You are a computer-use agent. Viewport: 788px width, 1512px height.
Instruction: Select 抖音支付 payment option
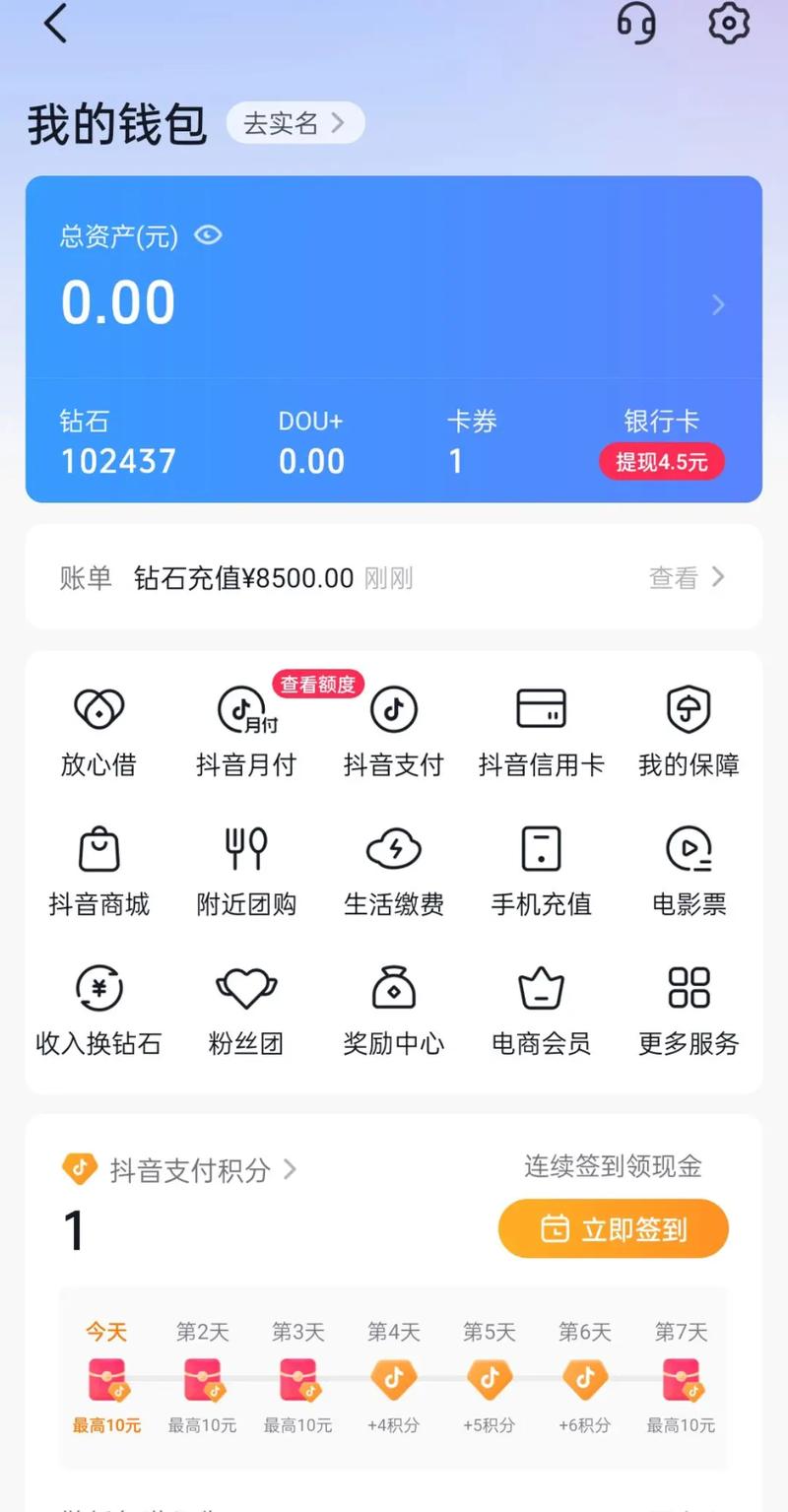click(x=393, y=731)
